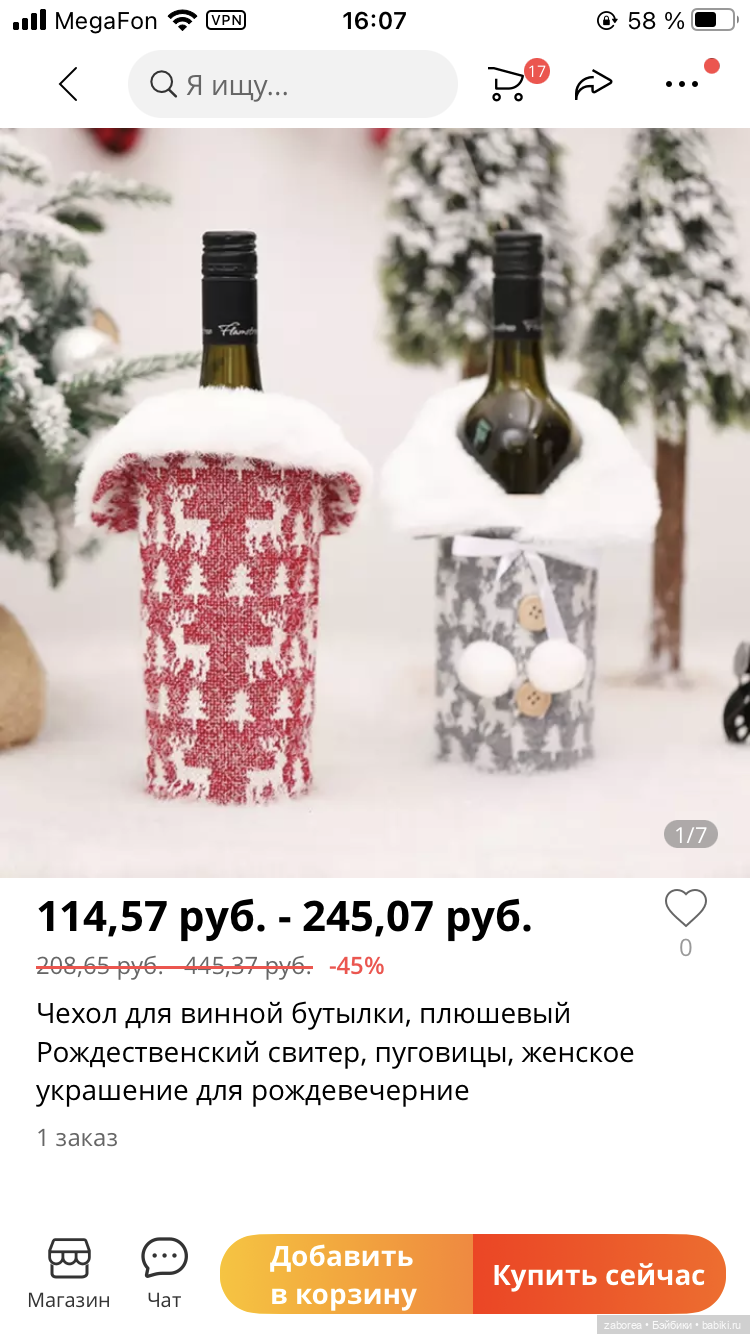This screenshot has height=1334, width=750.
Task: Open the shopping cart with 17 items
Action: point(509,84)
